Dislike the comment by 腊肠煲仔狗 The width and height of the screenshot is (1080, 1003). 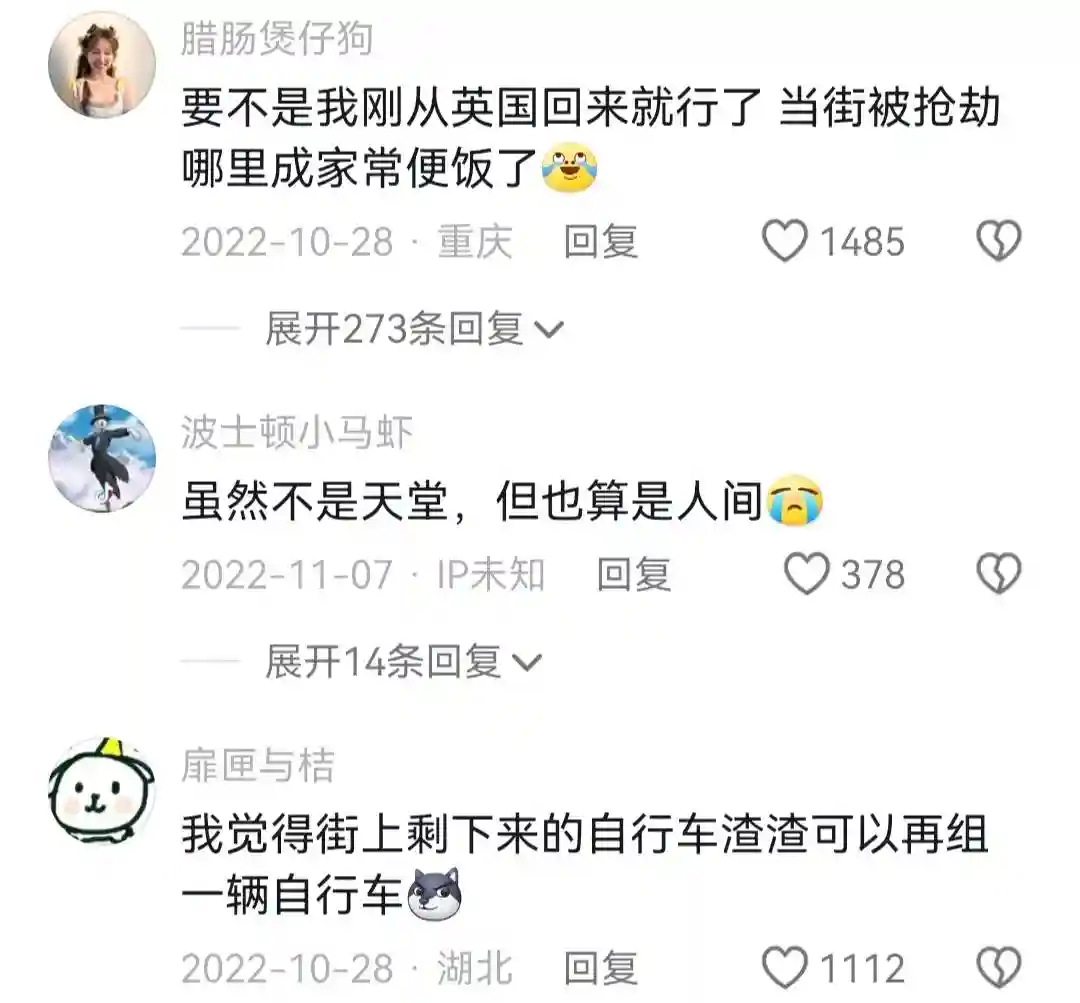(998, 242)
